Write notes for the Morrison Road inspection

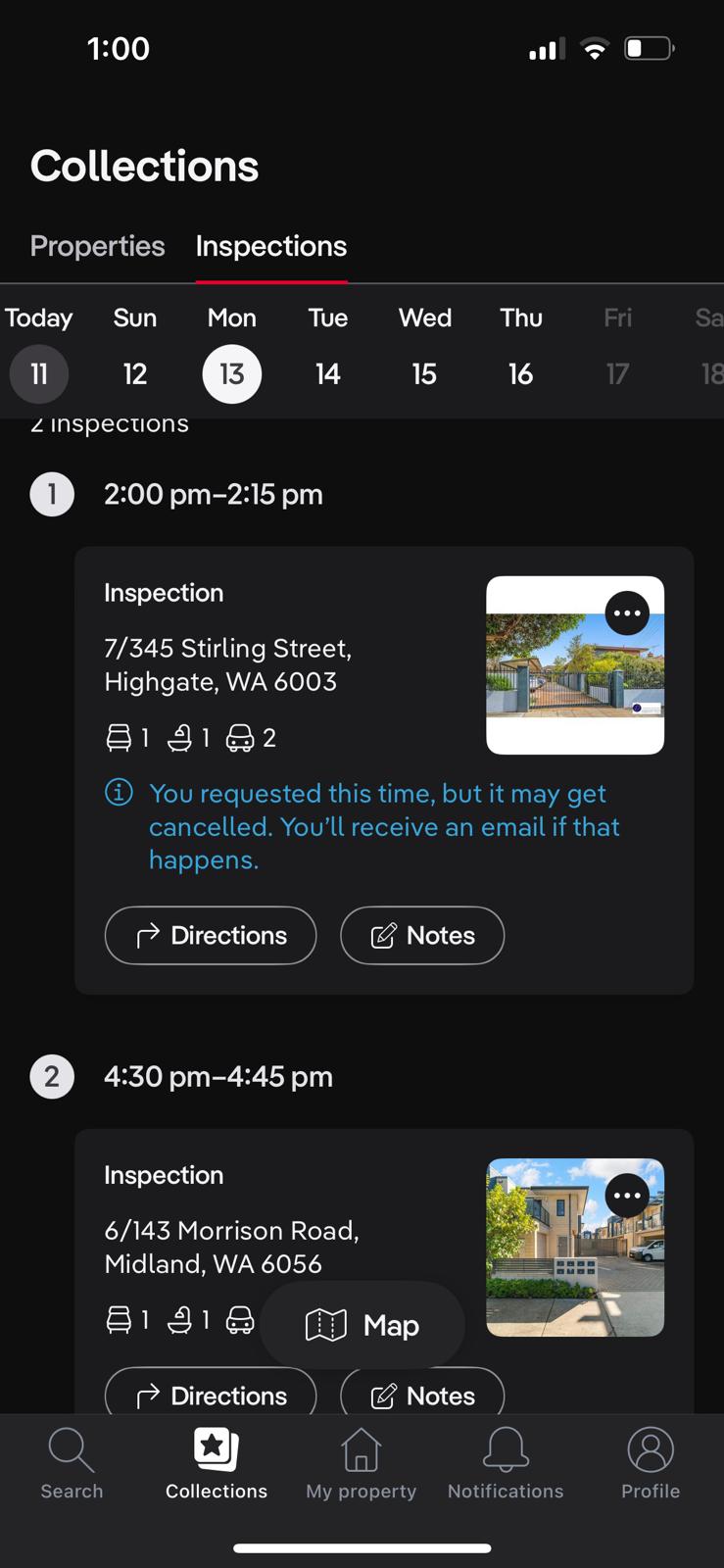(x=422, y=1394)
